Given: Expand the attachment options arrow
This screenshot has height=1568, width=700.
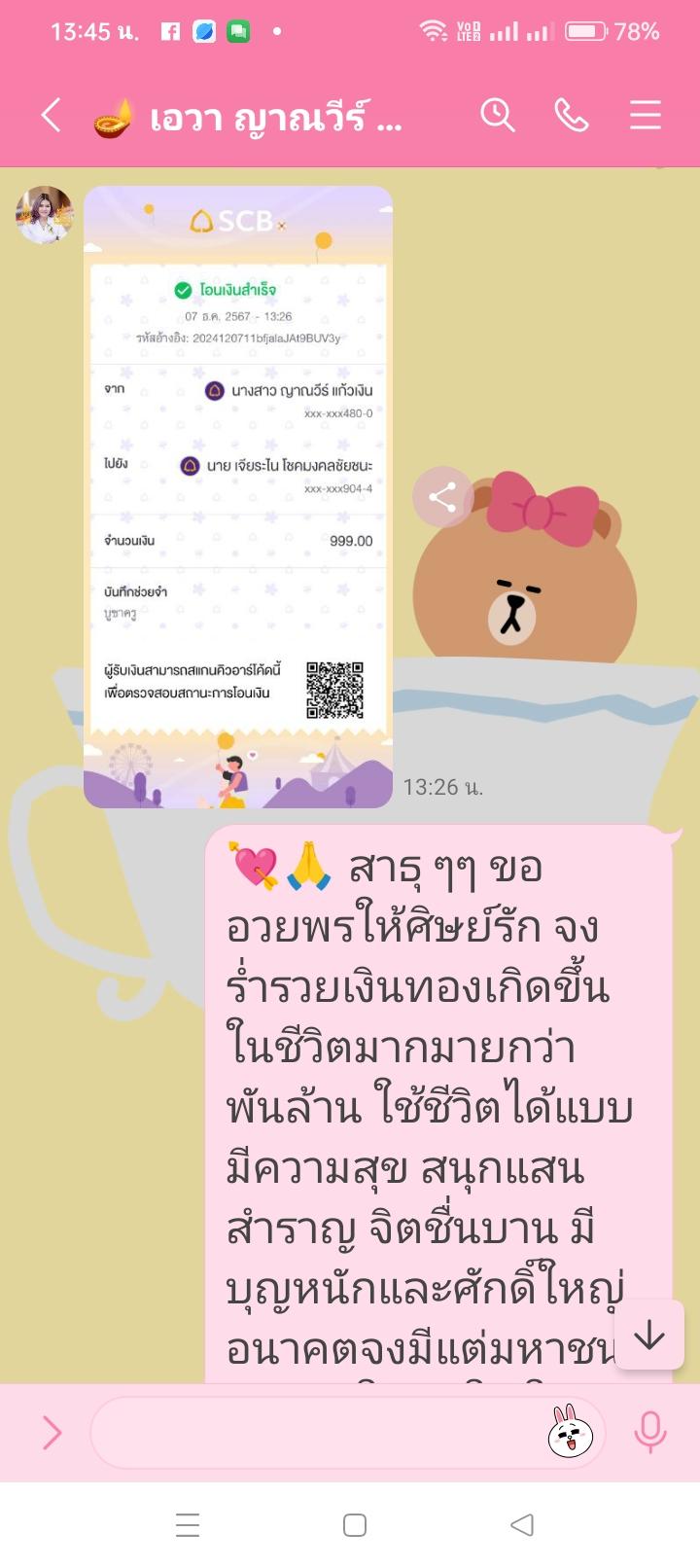Looking at the screenshot, I should (52, 1432).
